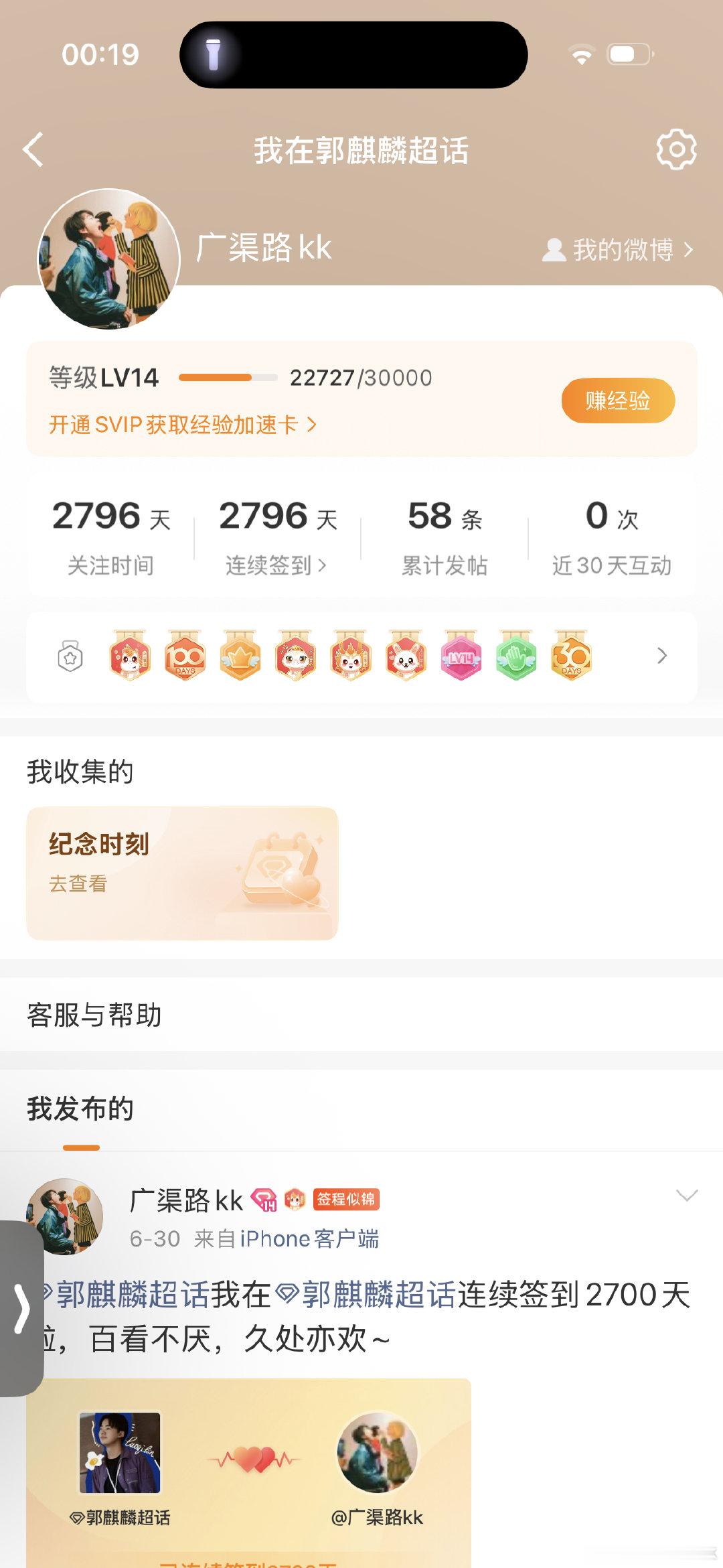Open the settings gear icon
The height and width of the screenshot is (1568, 723).
point(676,149)
